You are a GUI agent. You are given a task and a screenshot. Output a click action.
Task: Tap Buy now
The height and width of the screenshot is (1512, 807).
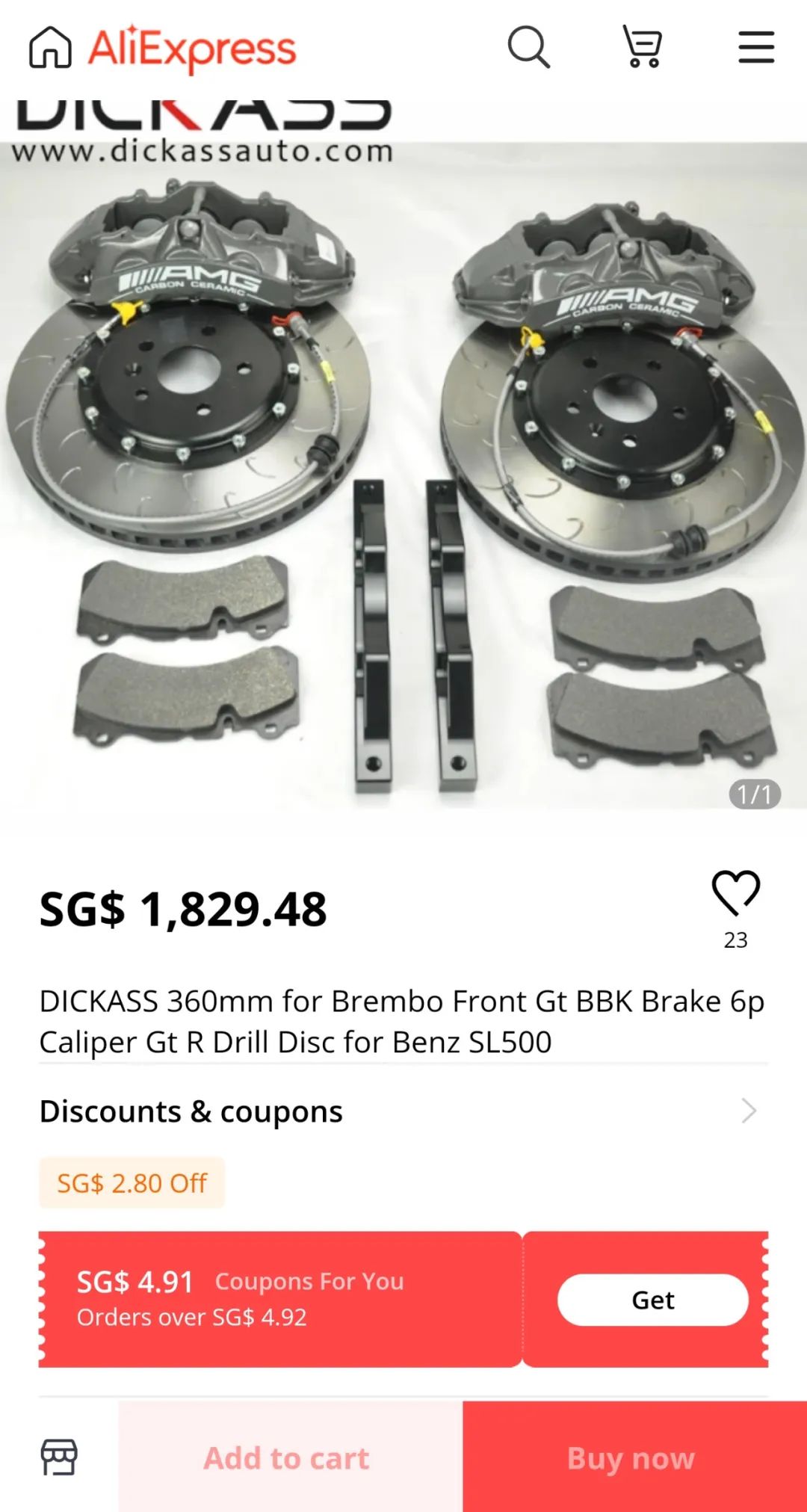(632, 1457)
